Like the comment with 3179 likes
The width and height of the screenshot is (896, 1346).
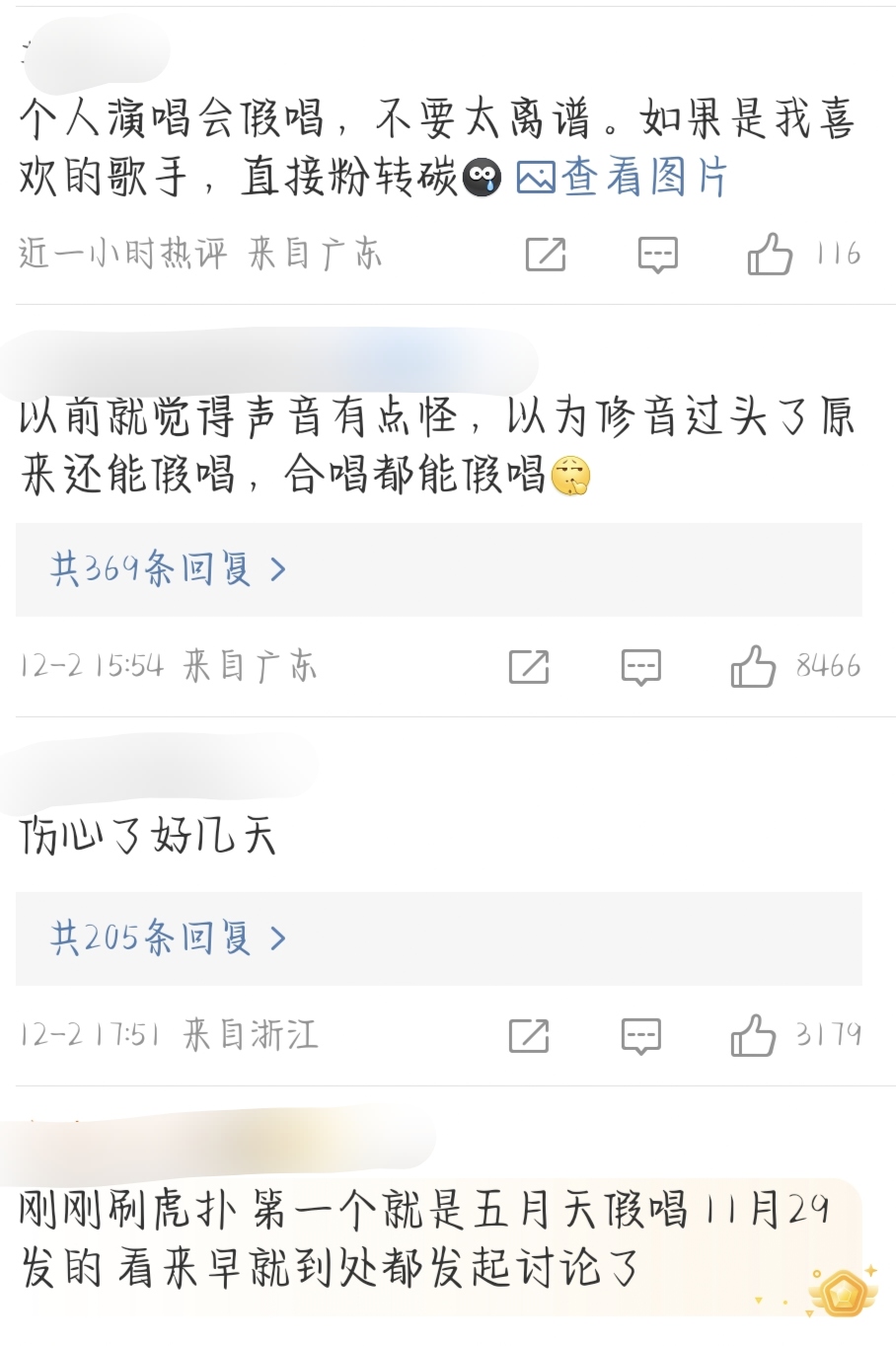tap(753, 1035)
